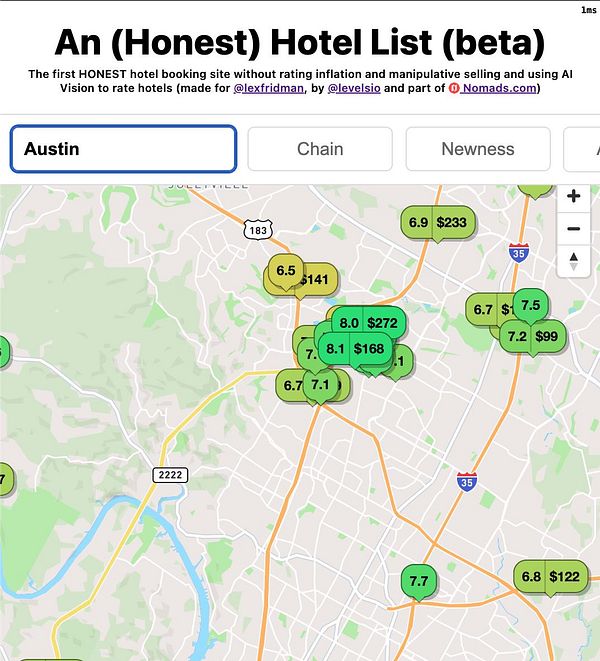Viewport: 600px width, 661px height.
Task: Reset map compass bearing to north
Action: [574, 262]
